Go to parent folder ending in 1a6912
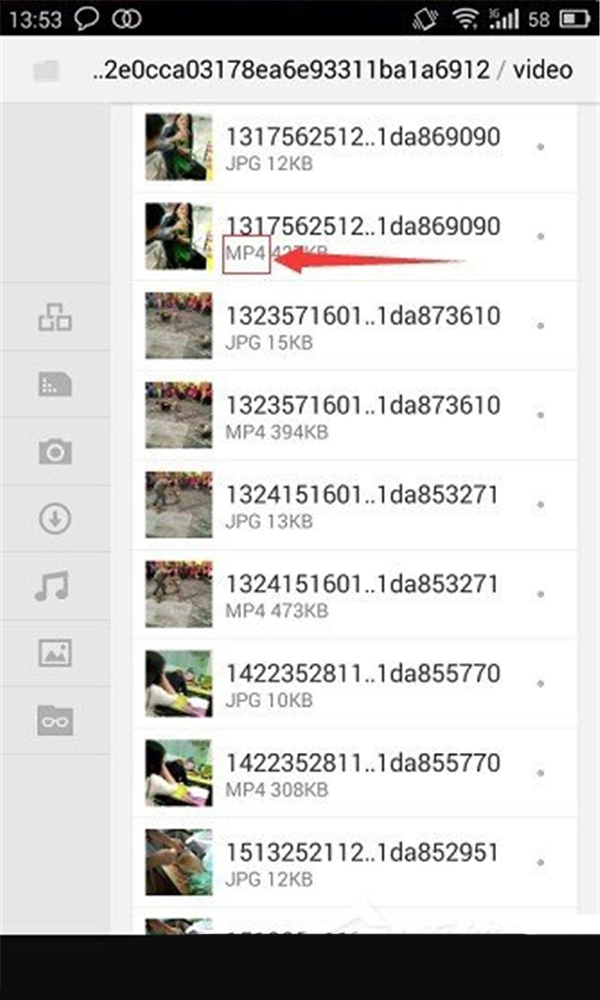600x1000 pixels. pos(290,69)
